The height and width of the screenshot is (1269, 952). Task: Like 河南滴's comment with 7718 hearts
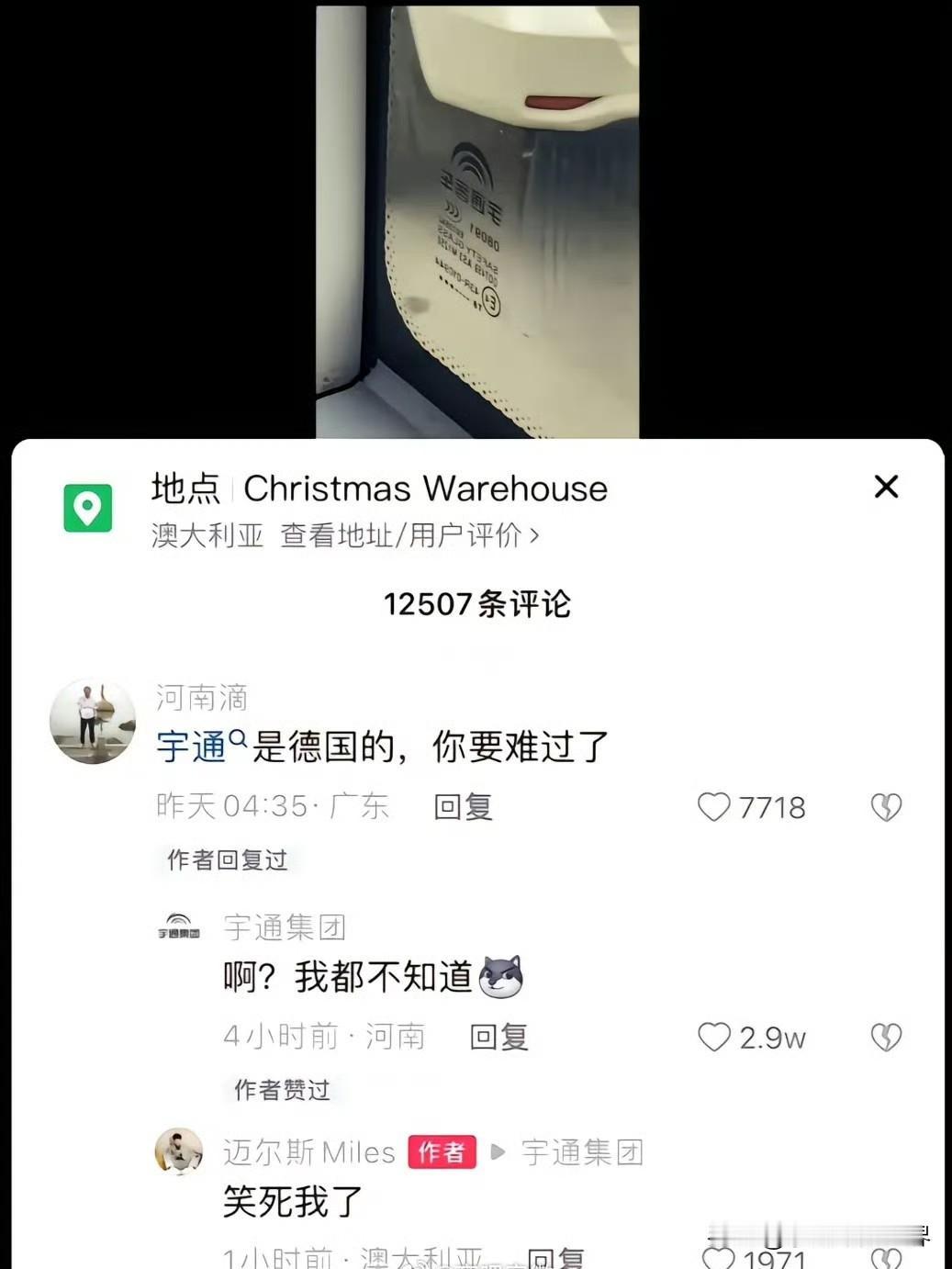715,807
